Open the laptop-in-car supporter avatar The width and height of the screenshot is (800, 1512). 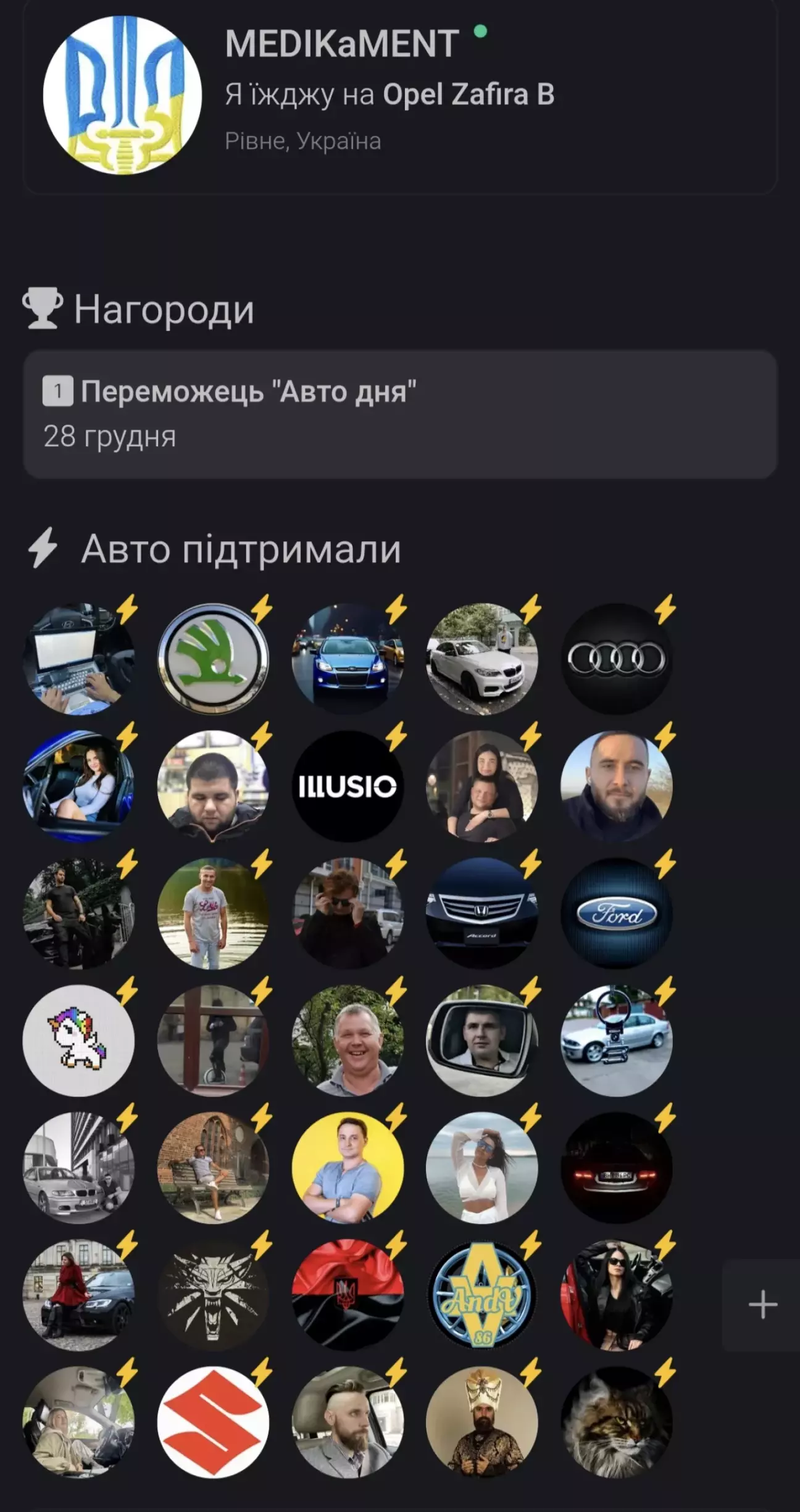click(78, 659)
